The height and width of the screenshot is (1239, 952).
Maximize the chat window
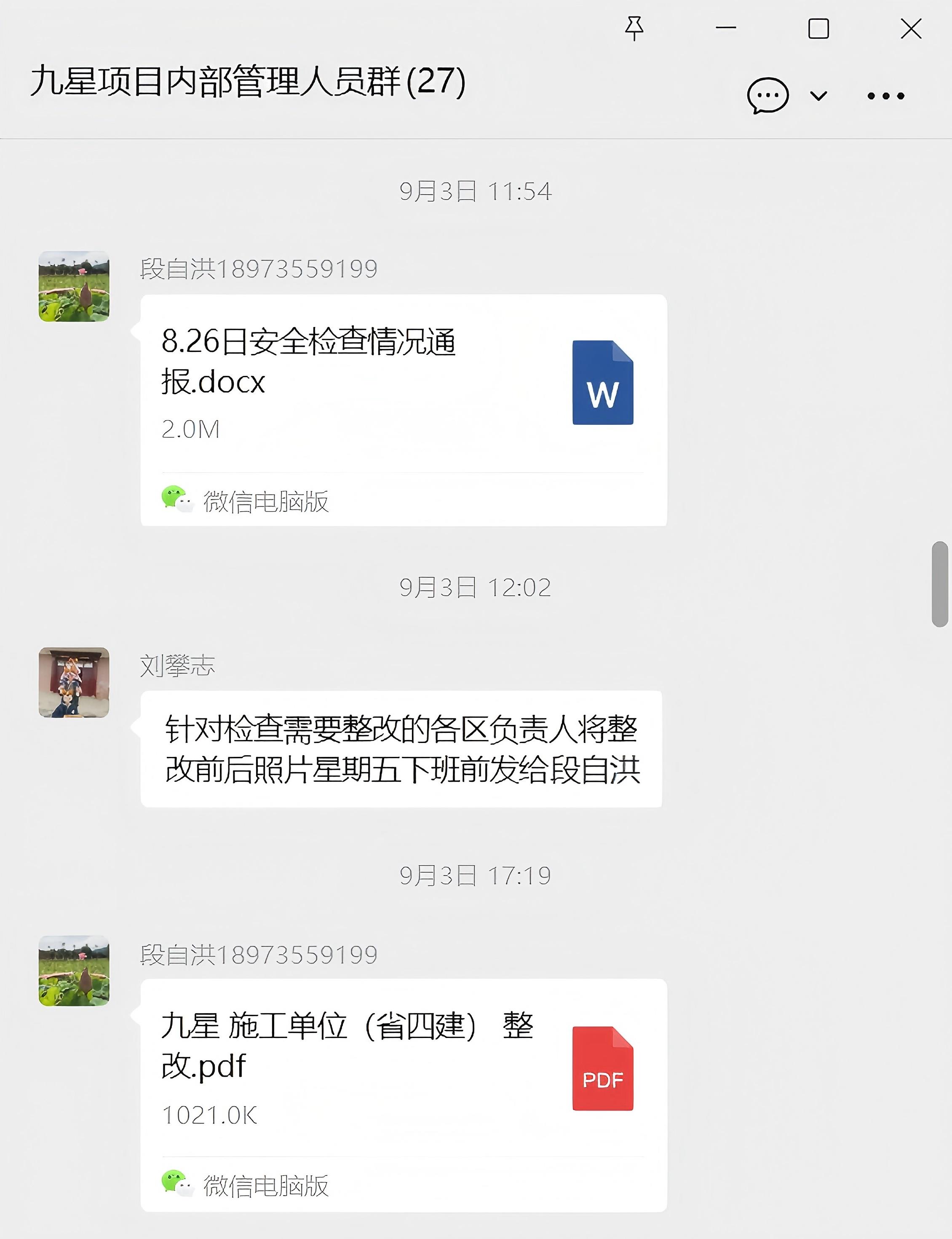coord(818,28)
